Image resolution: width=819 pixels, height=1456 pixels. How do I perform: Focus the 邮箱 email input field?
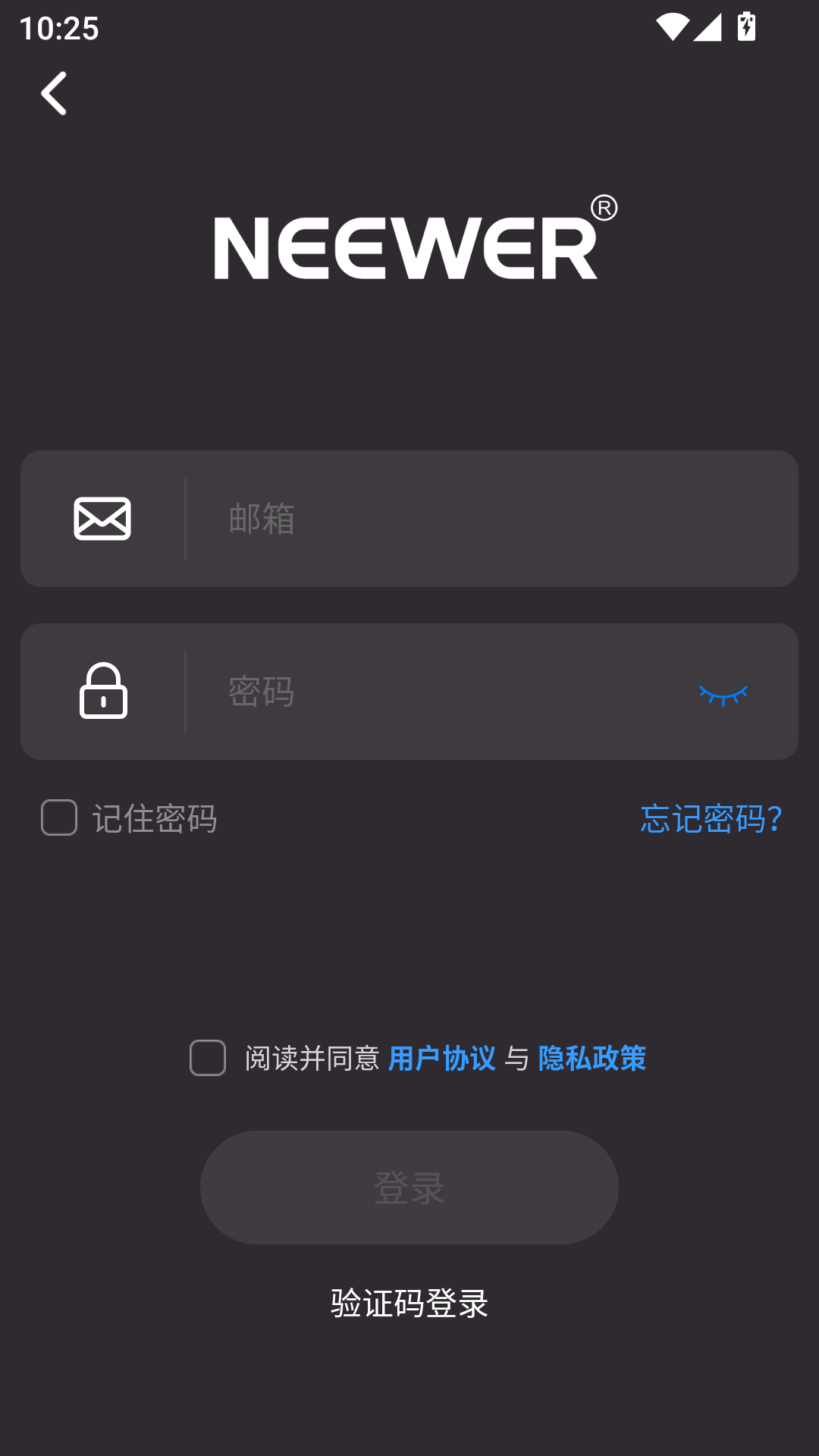pos(485,519)
